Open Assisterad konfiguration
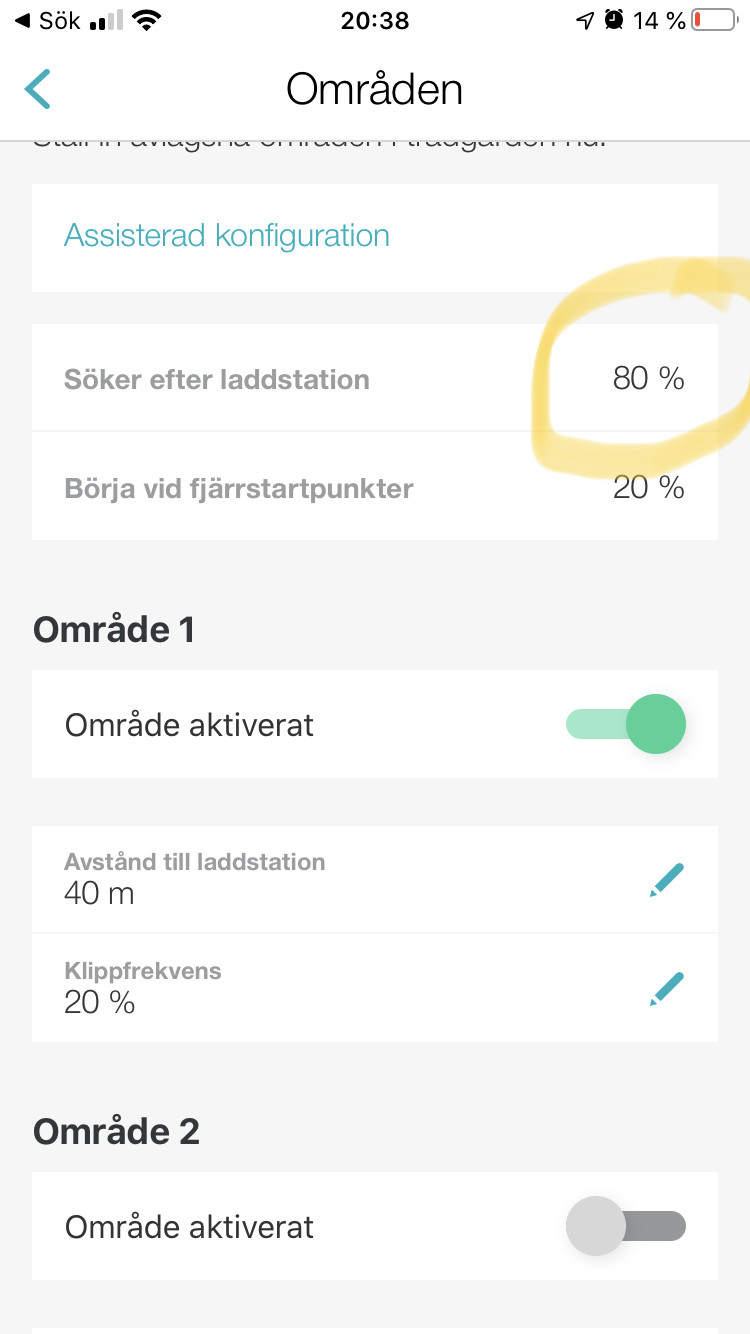This screenshot has width=750, height=1334. click(227, 236)
